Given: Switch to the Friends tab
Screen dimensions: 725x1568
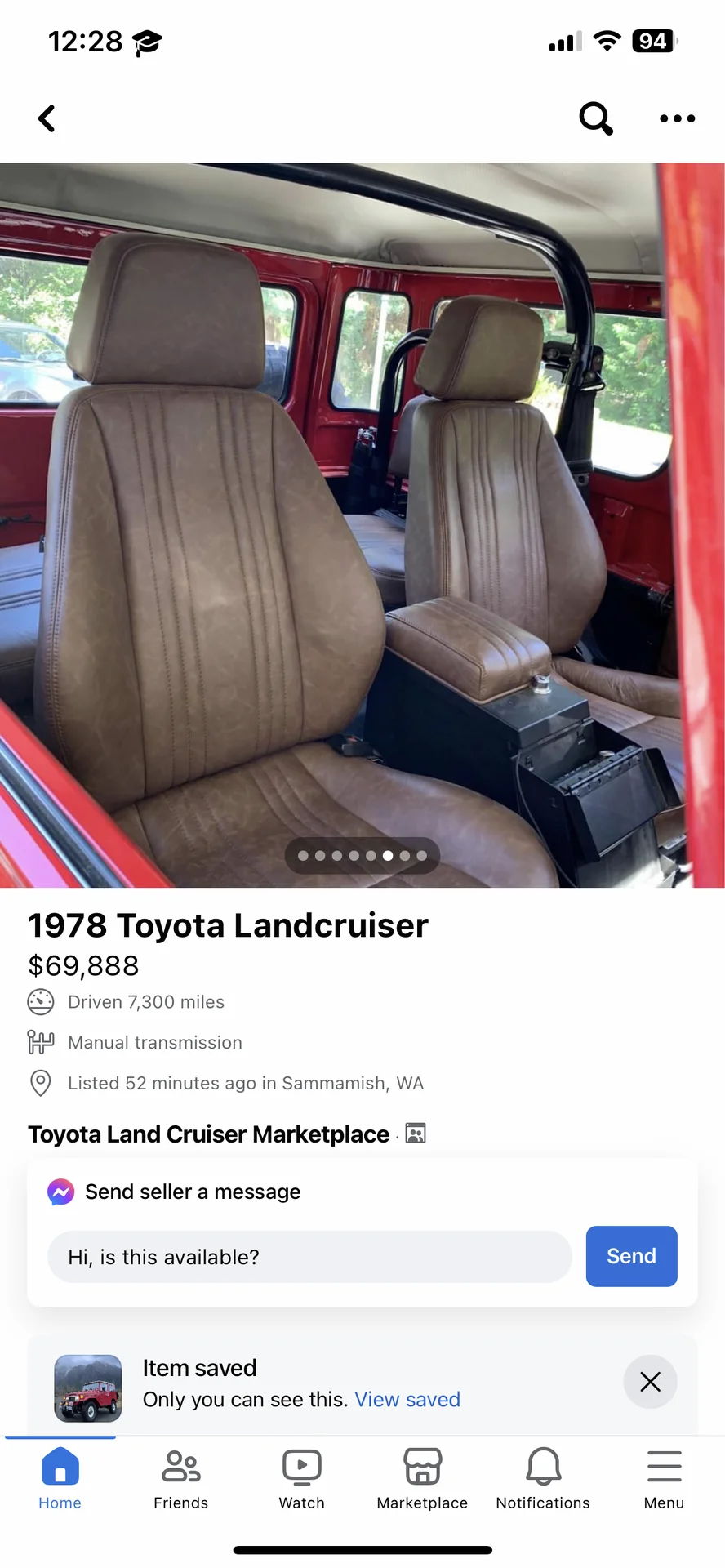Looking at the screenshot, I should pyautogui.click(x=181, y=1478).
